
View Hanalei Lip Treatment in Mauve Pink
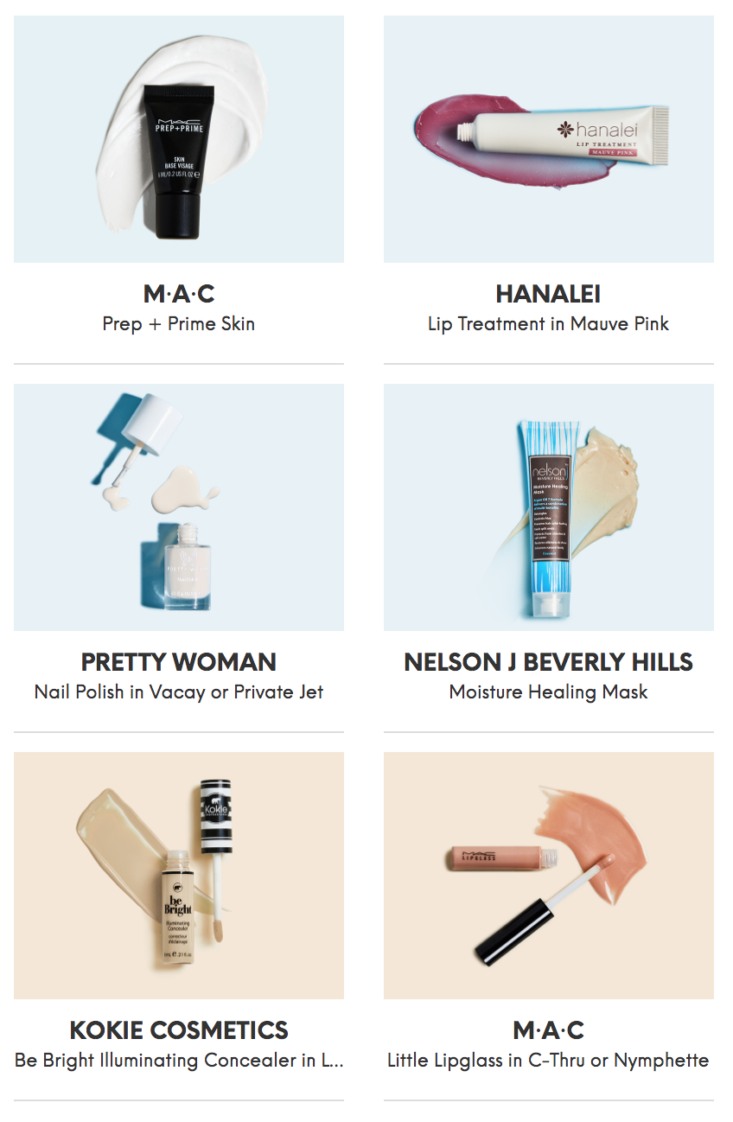548,140
